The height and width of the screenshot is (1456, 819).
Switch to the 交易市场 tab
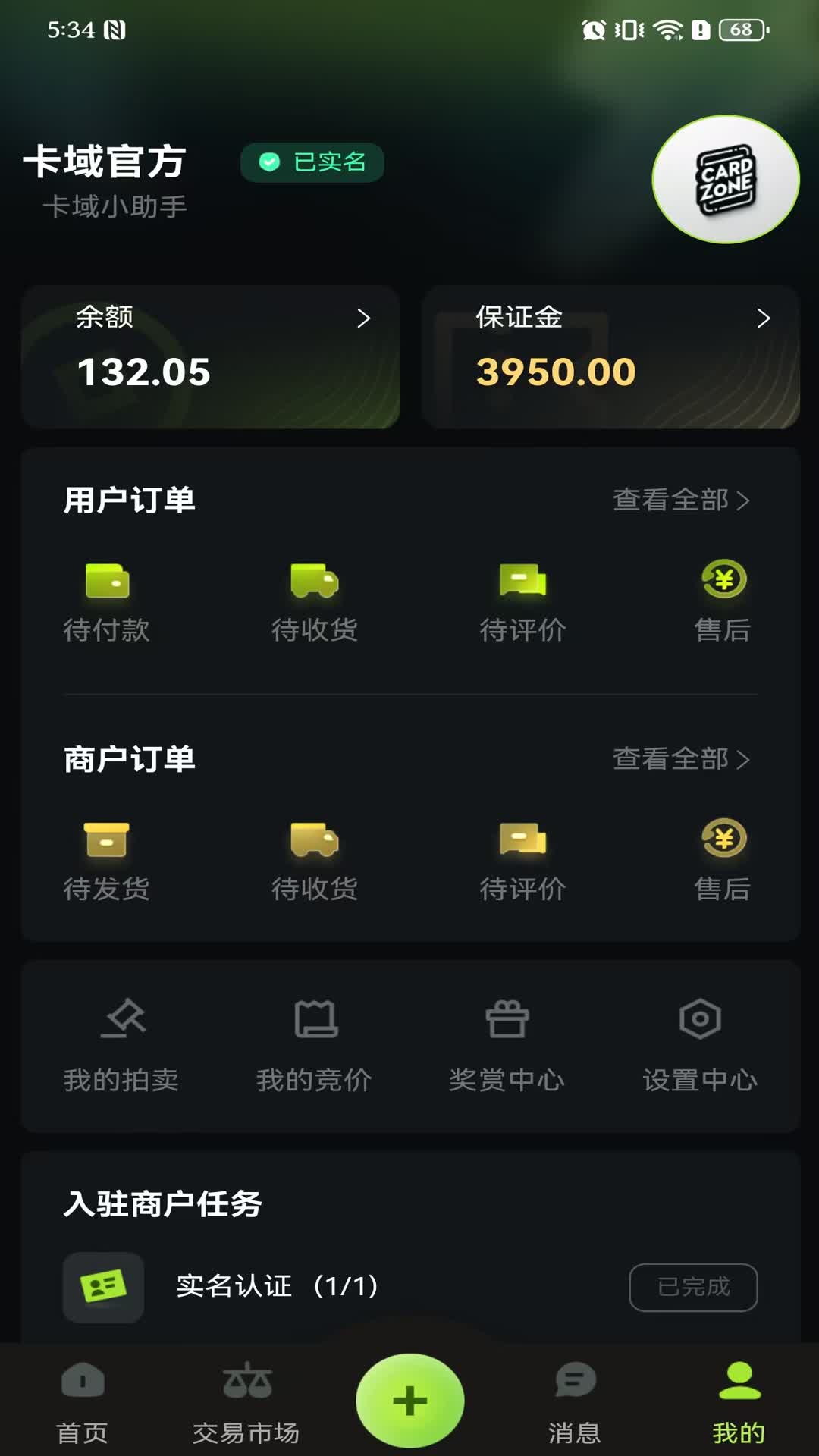[246, 1403]
